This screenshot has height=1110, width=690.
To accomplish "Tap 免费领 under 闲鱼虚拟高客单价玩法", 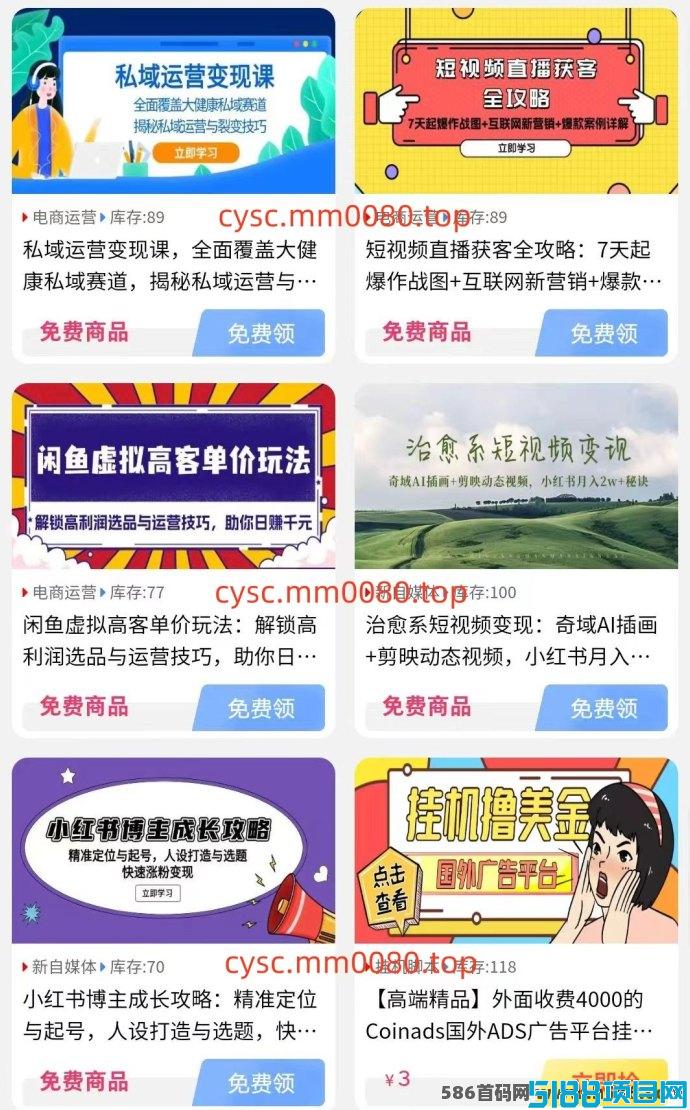I will [260, 707].
